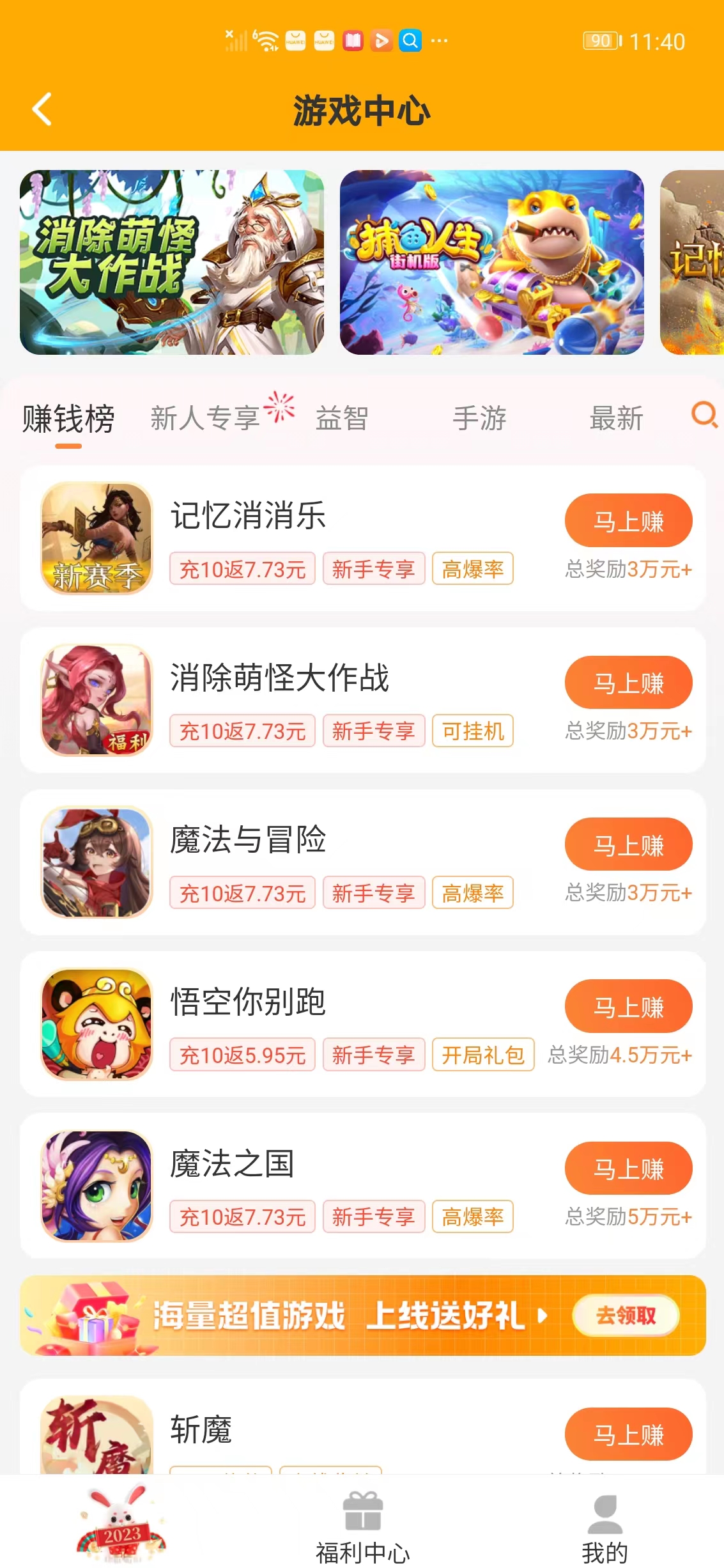Screen dimensions: 724x1568
Task: Go back using the top-left arrow
Action: point(41,109)
